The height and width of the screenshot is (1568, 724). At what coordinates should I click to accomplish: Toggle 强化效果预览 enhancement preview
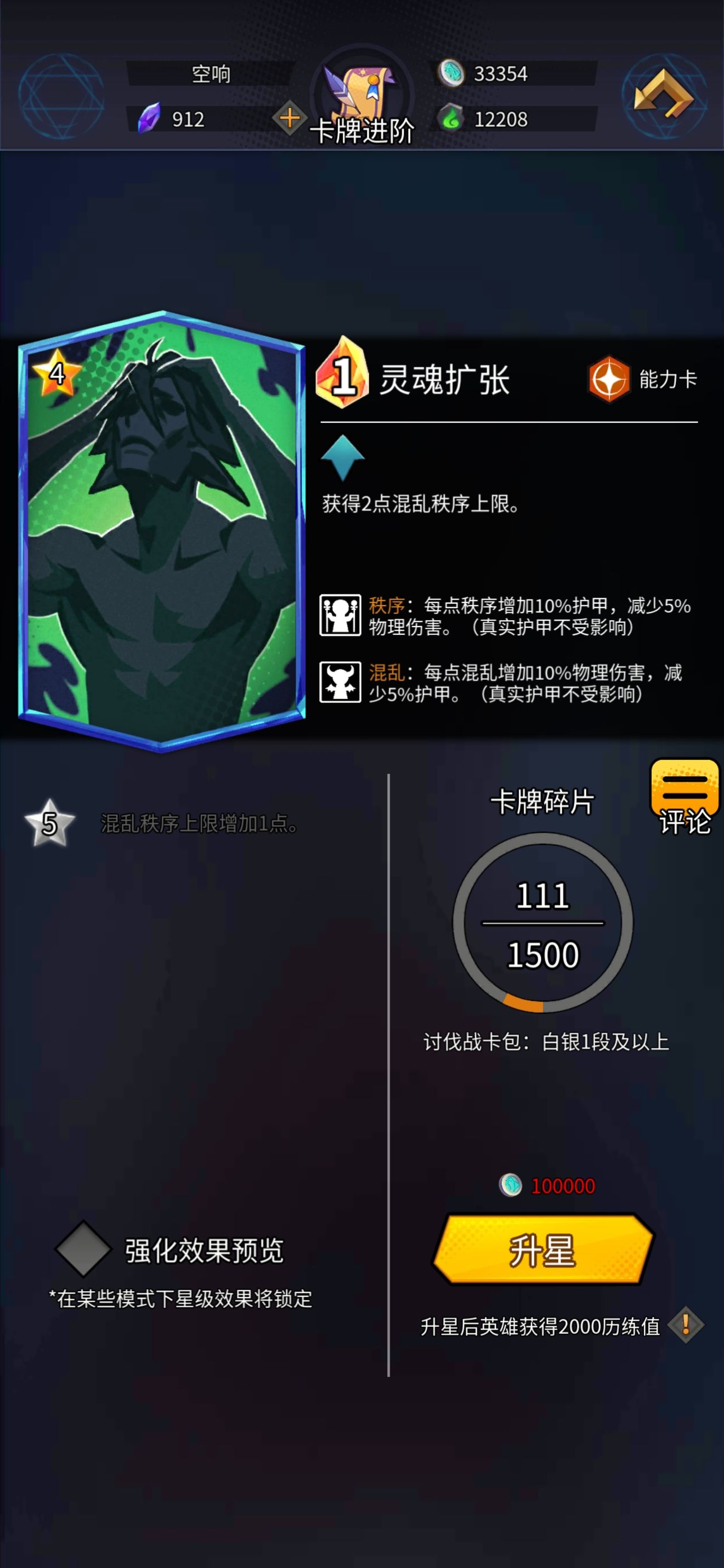[83, 1249]
